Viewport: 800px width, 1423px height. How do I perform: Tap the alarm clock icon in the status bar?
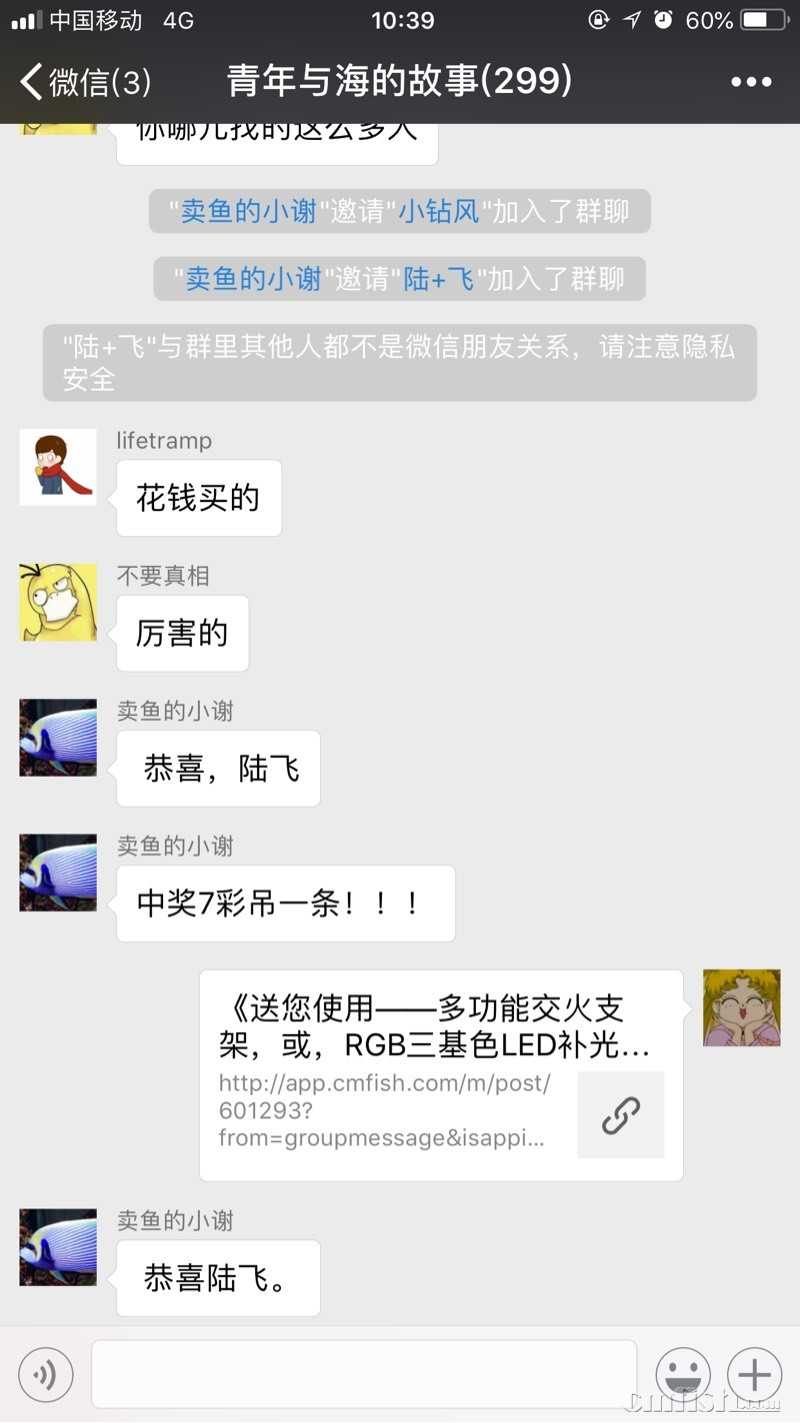point(661,19)
